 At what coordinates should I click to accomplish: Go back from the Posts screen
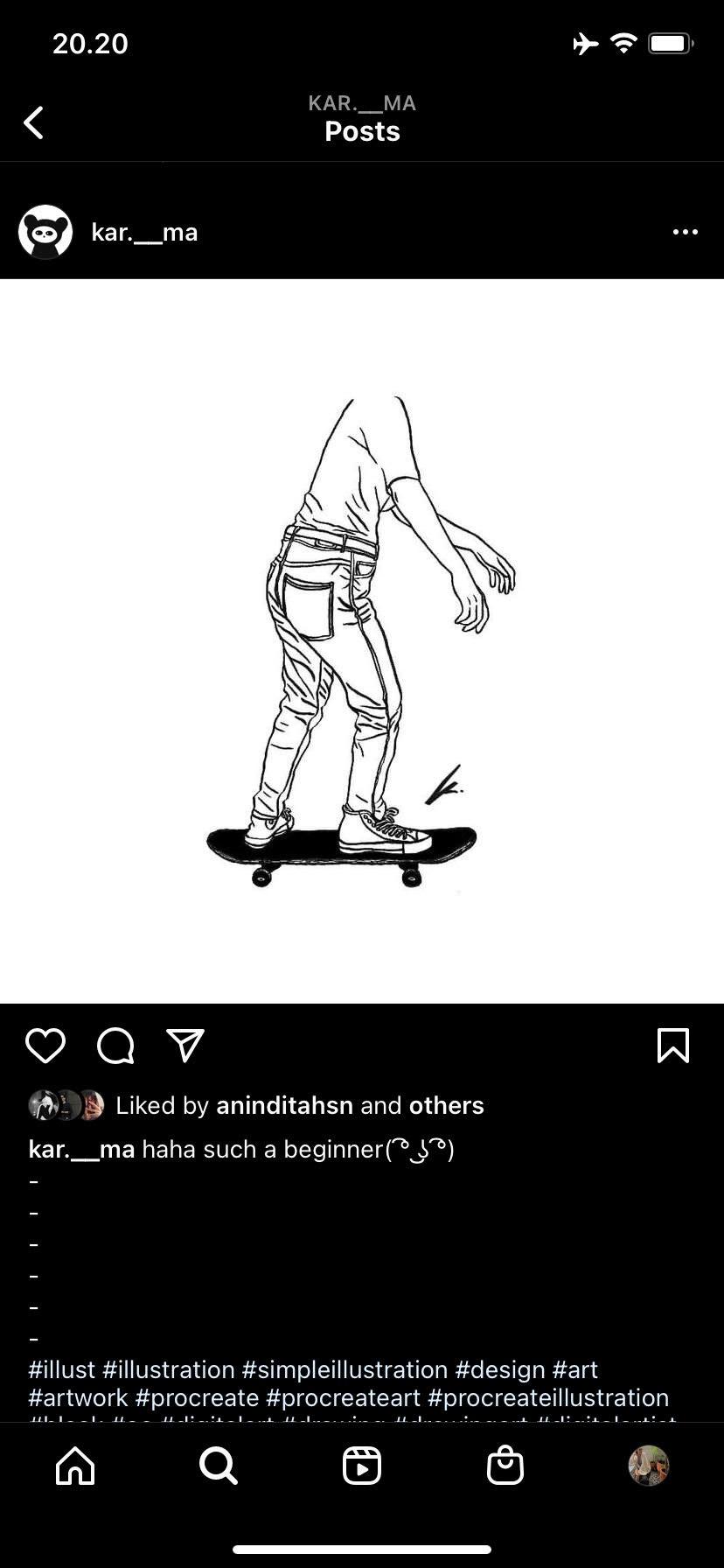coord(34,122)
